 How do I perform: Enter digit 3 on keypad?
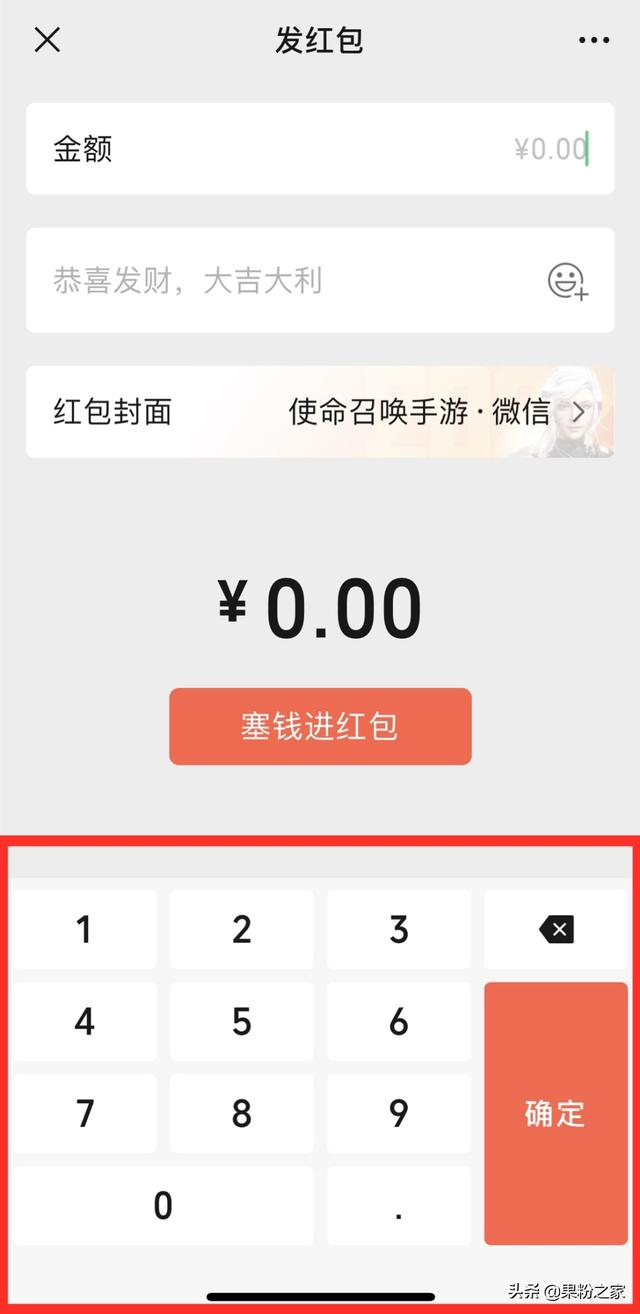click(399, 930)
